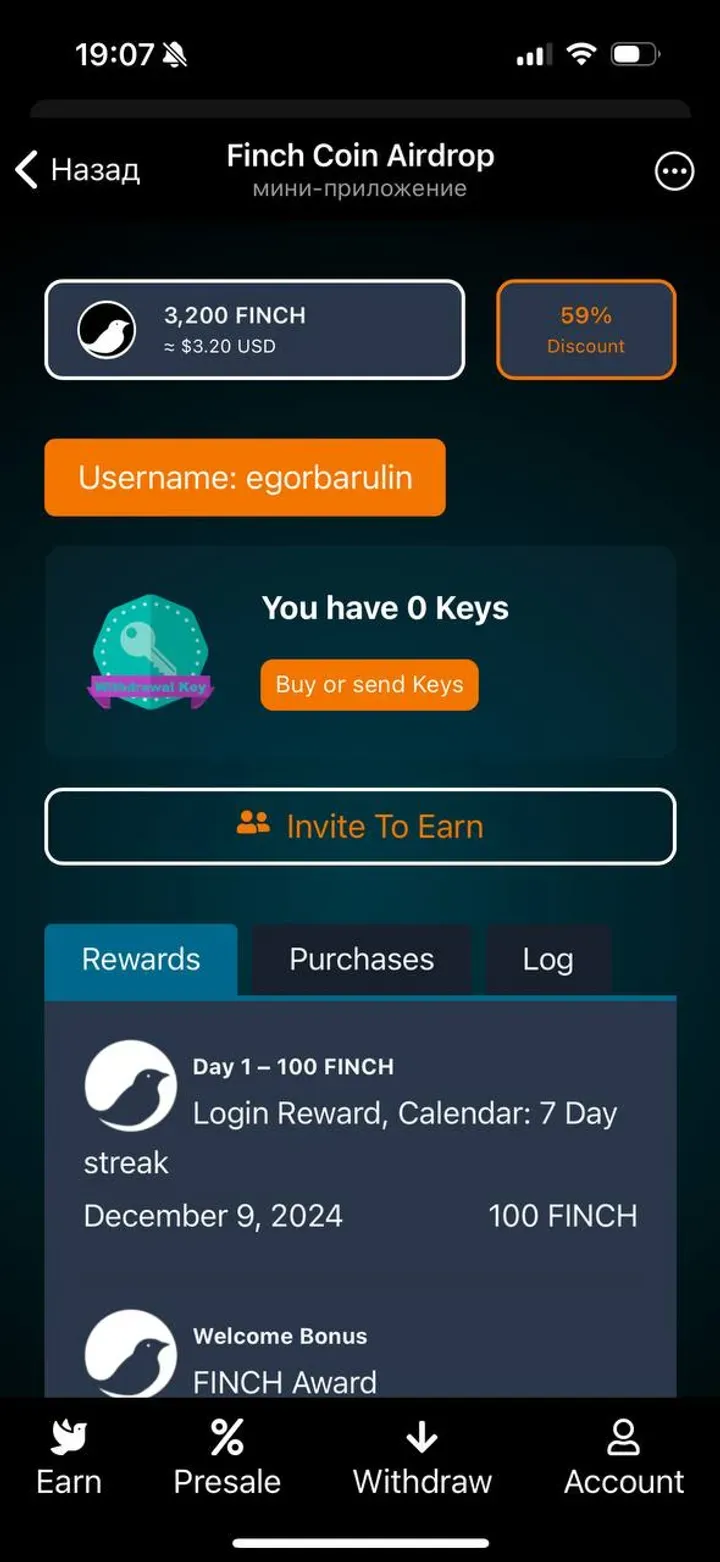Tap the 59% Discount button
Image resolution: width=720 pixels, height=1562 pixels.
tap(586, 329)
